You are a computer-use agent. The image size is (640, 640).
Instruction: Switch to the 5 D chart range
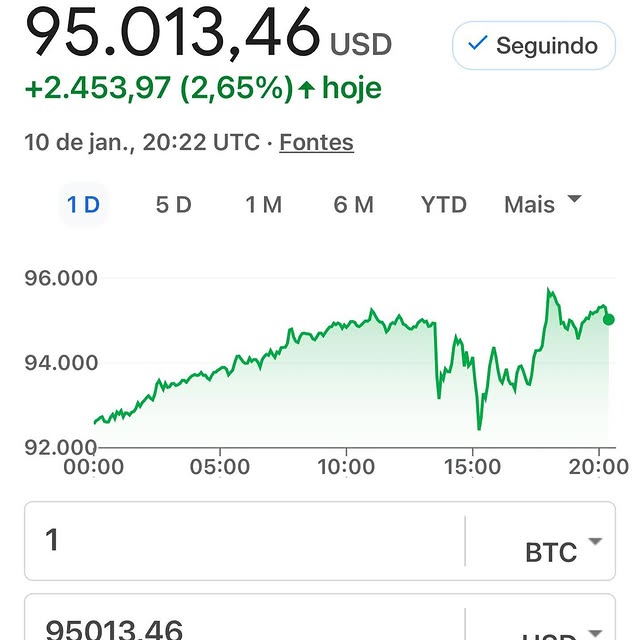(x=173, y=205)
